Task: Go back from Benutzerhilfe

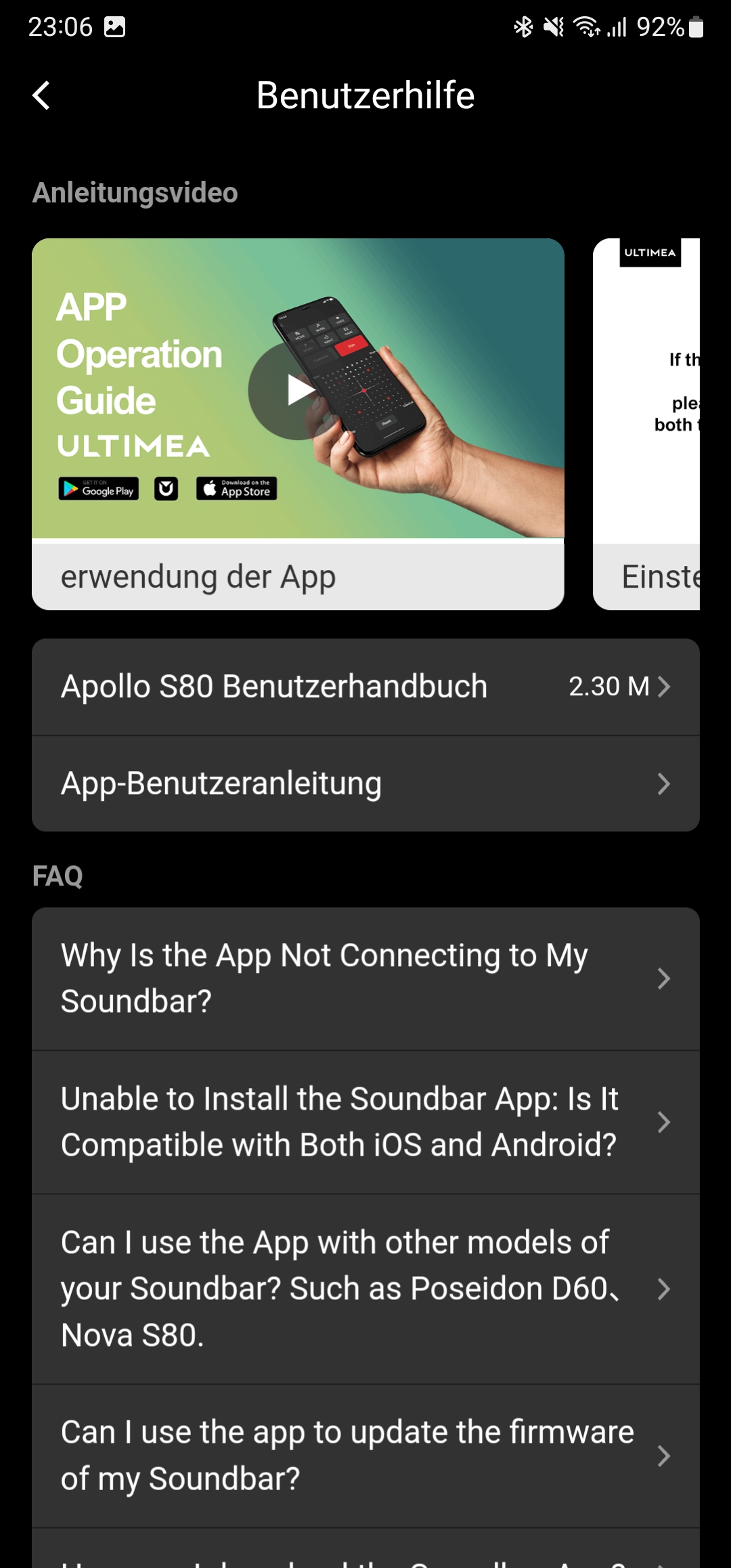Action: [42, 95]
